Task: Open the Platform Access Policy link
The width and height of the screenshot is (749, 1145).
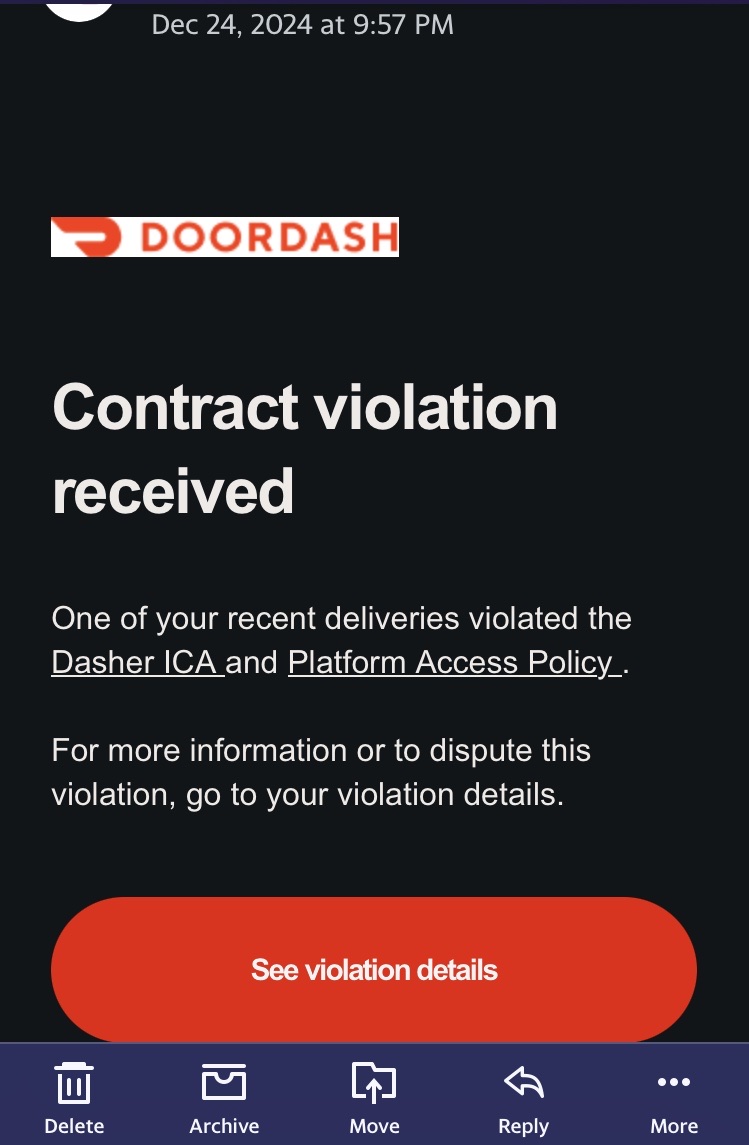Action: 452,663
